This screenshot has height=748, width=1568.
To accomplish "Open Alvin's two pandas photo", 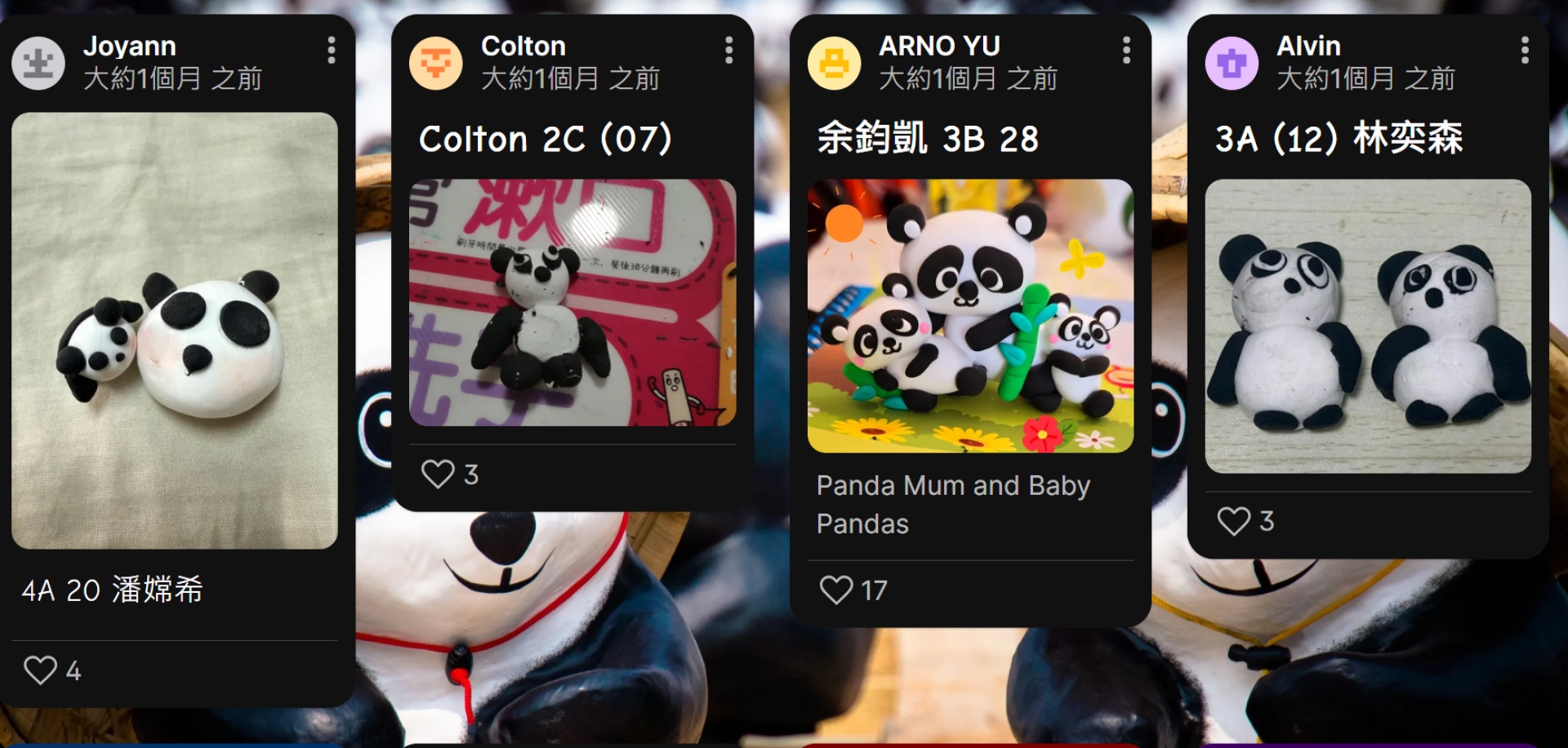I will point(1368,327).
